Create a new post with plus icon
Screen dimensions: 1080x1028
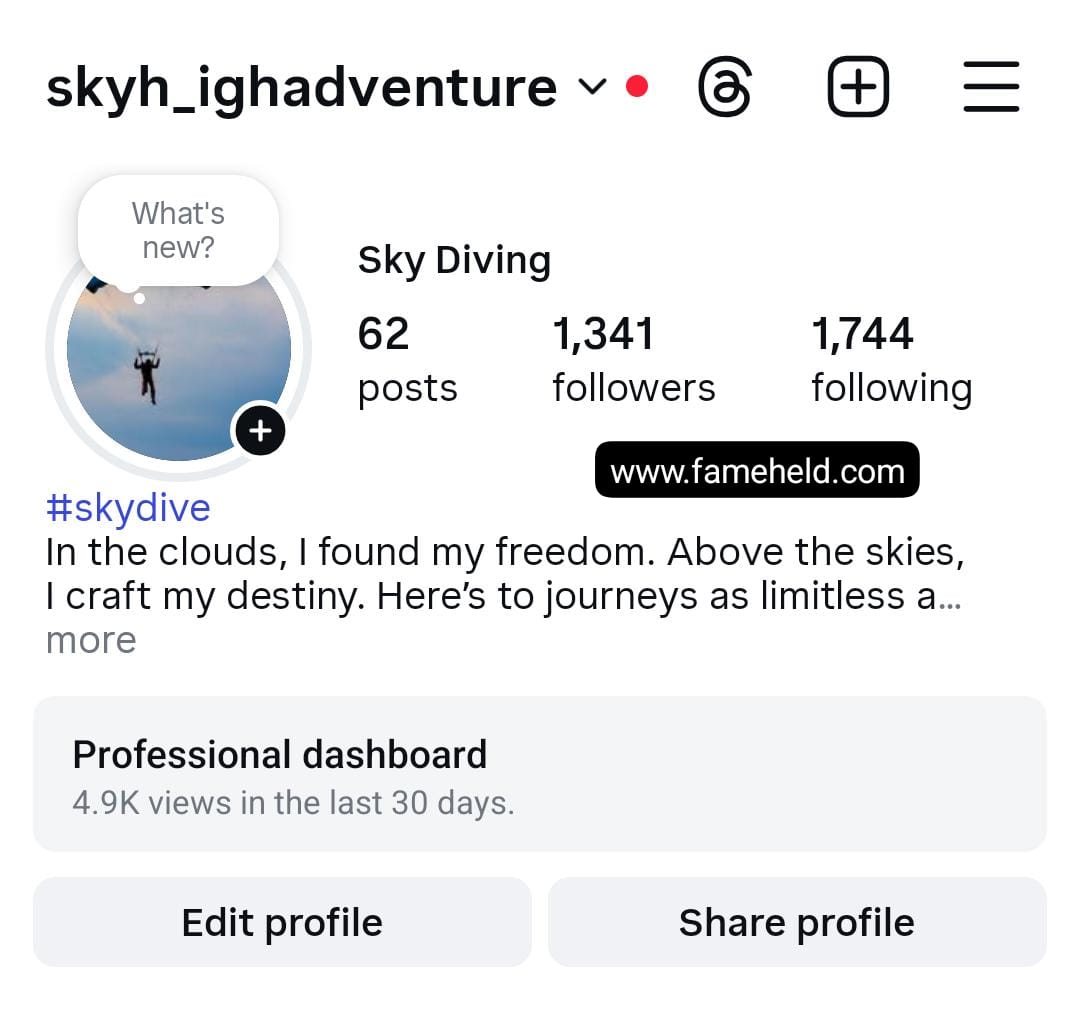[858, 87]
